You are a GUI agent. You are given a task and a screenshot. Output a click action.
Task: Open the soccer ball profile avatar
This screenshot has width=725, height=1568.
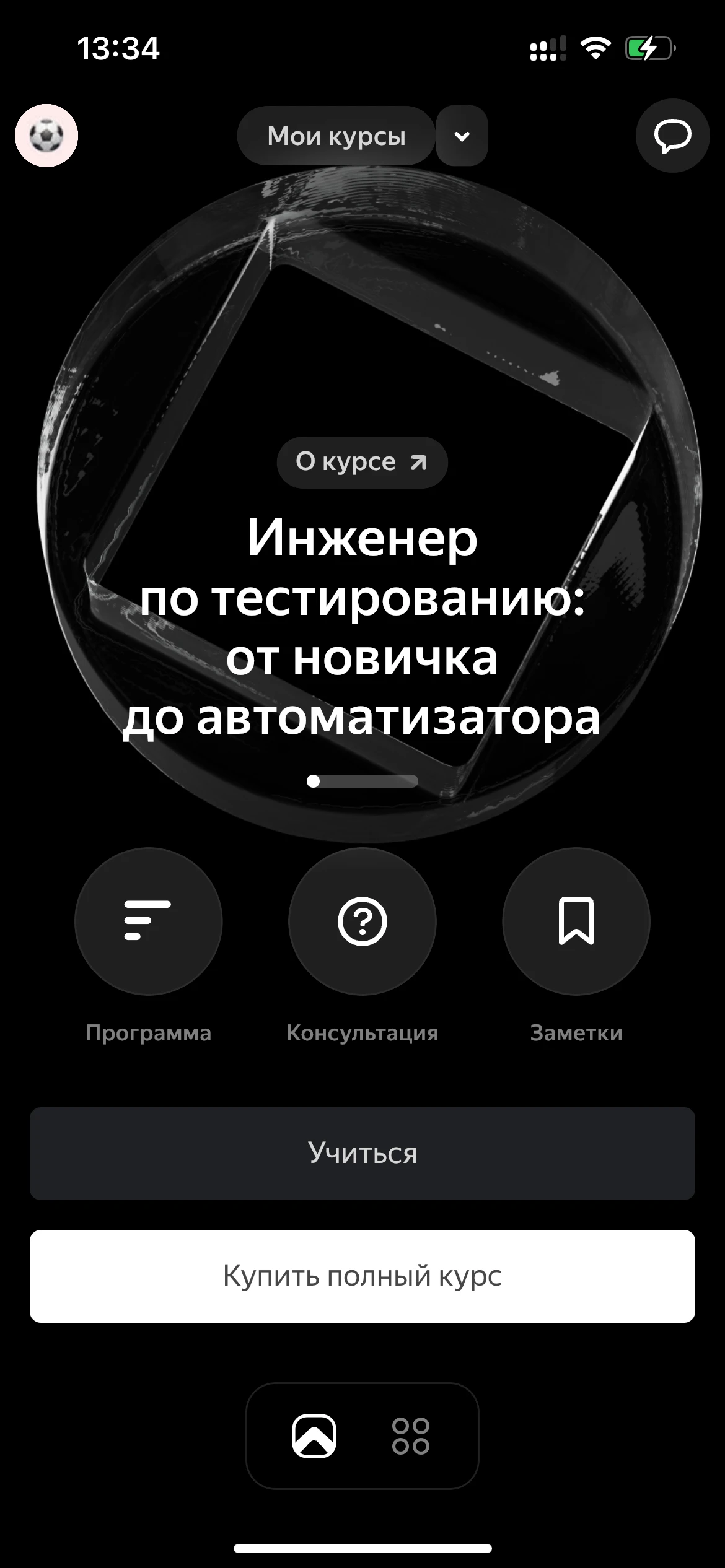pos(46,136)
